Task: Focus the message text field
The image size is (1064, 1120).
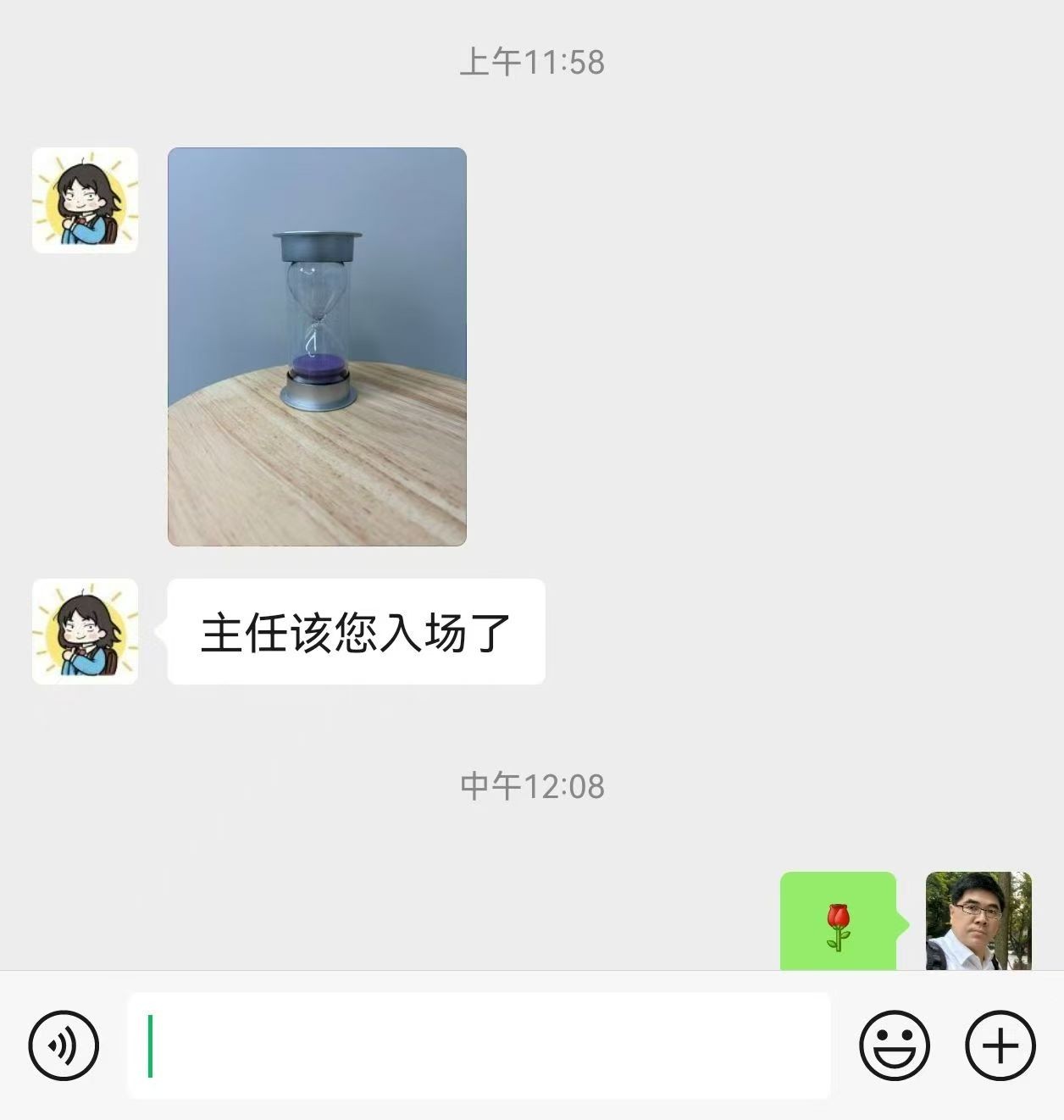Action: (479, 1045)
